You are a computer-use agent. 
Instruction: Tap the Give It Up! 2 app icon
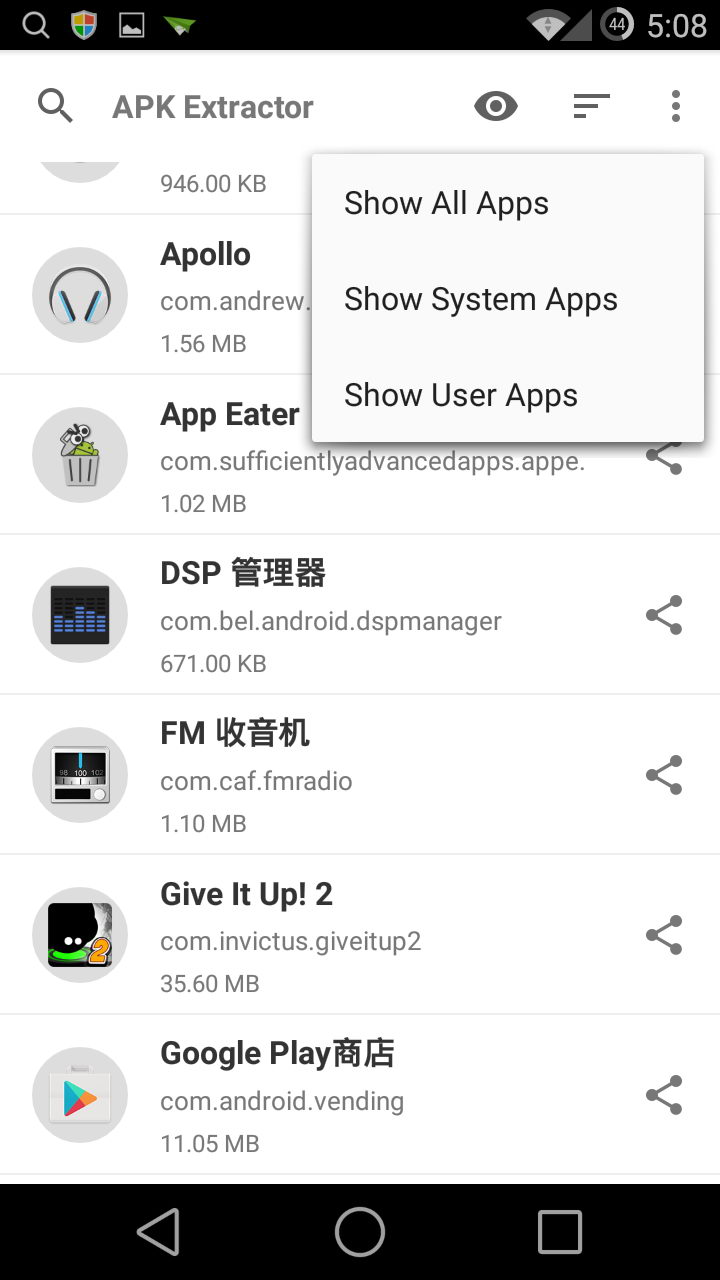point(80,935)
